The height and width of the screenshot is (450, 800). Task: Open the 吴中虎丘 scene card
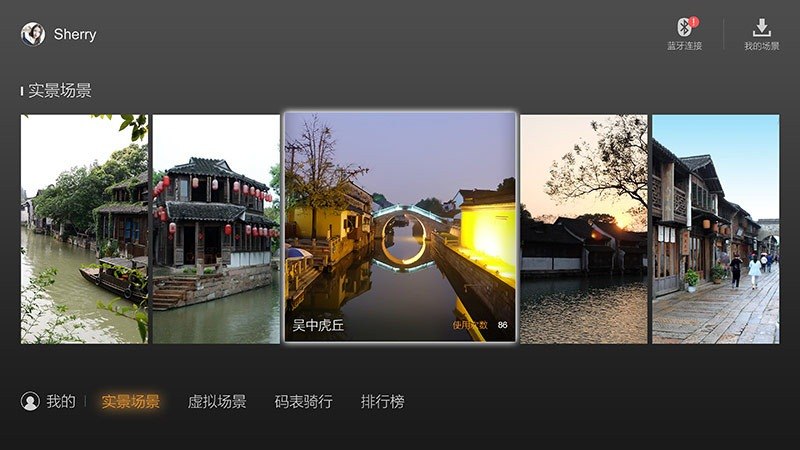(400, 227)
